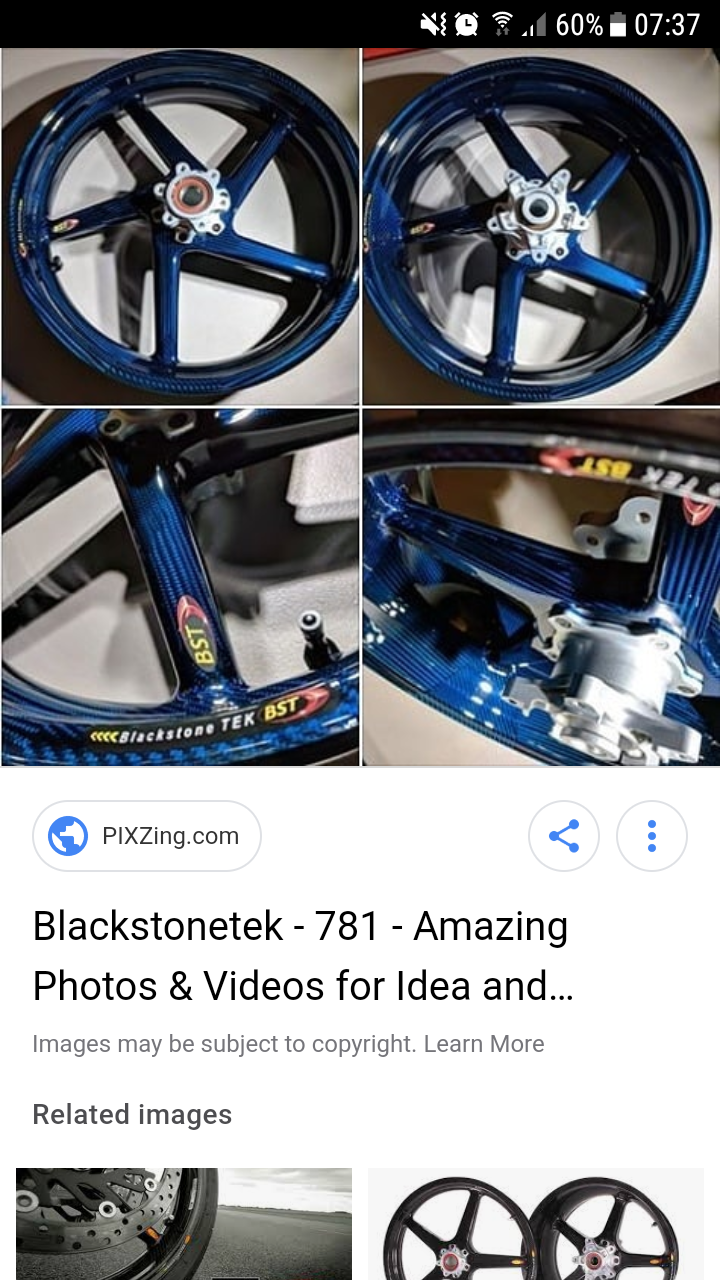Open the PIXZing.com source site chip
Viewport: 720px width, 1280px height.
pos(147,836)
